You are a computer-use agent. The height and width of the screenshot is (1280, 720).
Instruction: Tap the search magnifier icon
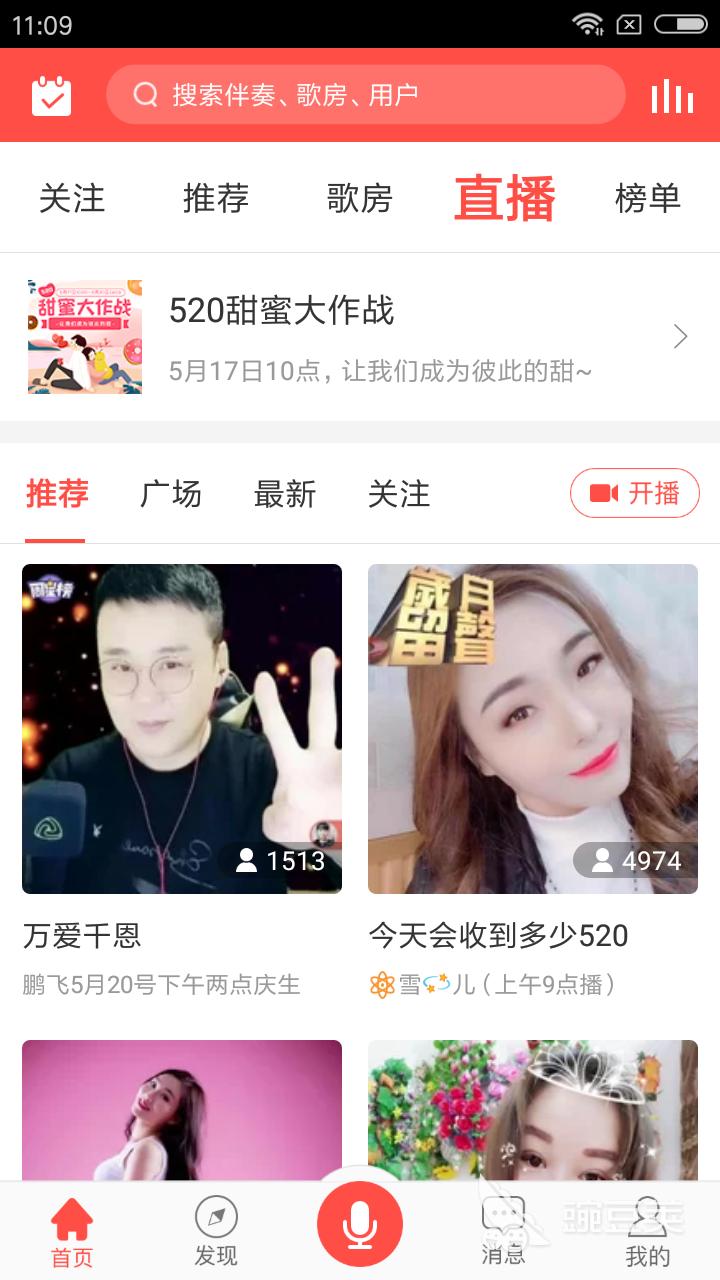pos(146,95)
